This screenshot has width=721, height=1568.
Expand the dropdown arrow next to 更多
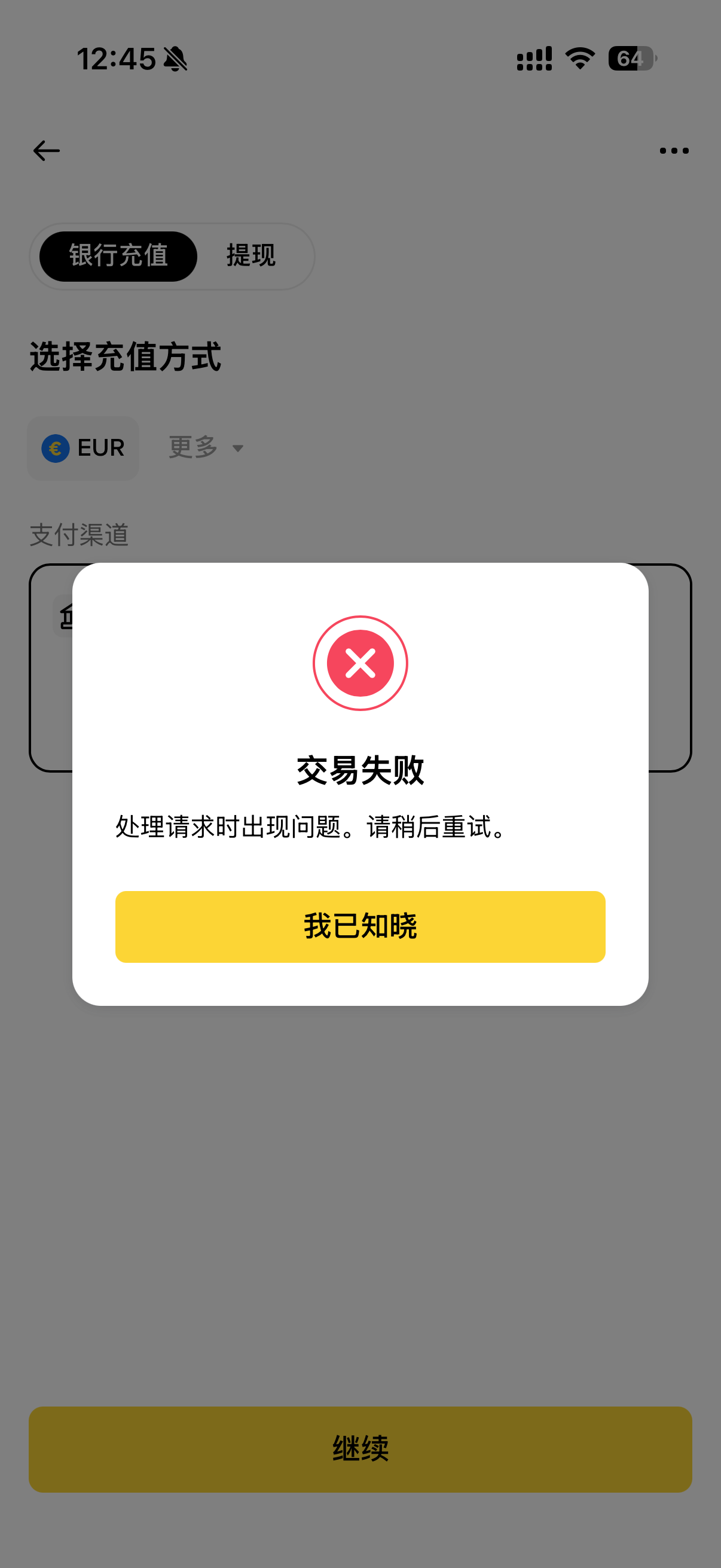237,449
